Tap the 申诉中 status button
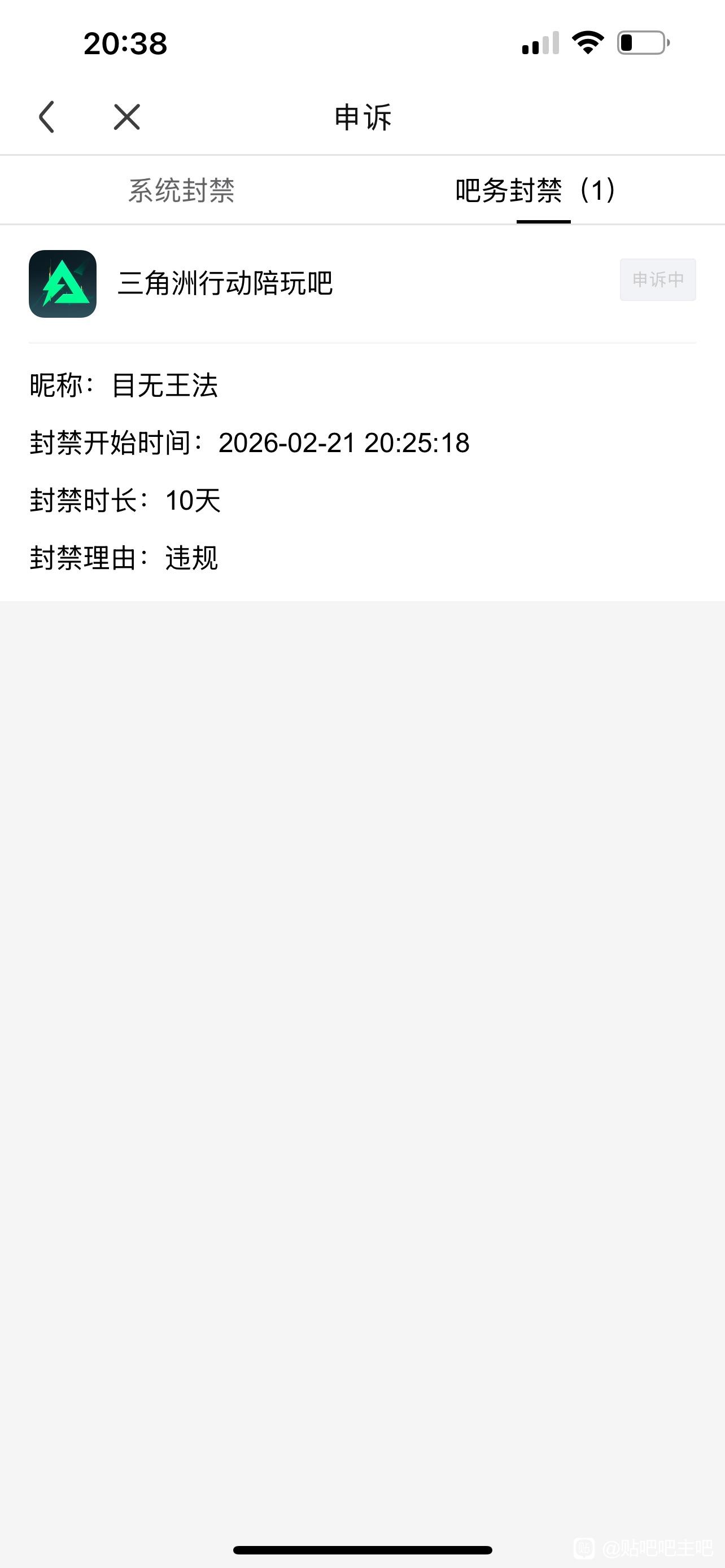 pos(657,280)
